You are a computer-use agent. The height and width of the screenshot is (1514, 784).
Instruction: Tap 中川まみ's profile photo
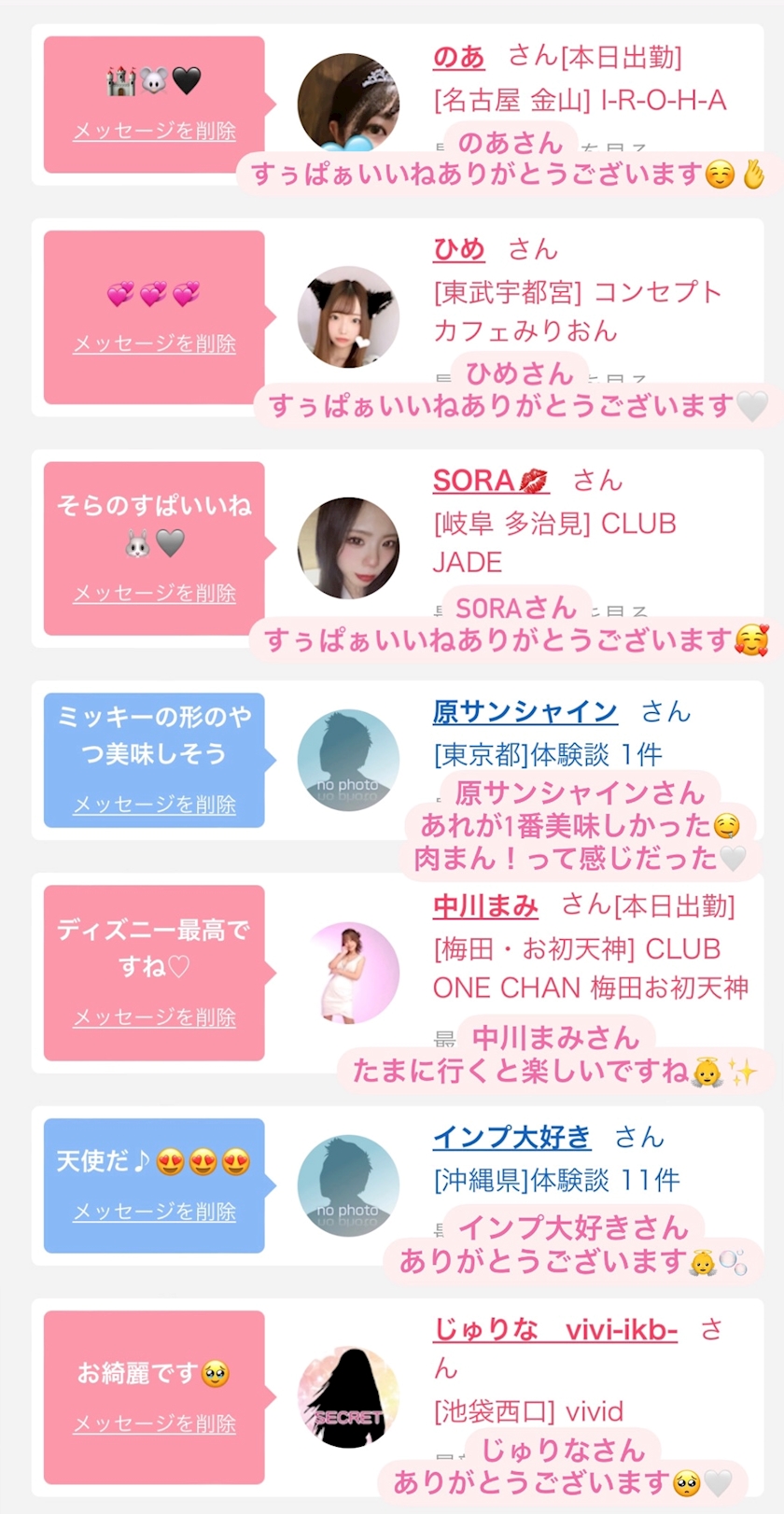pyautogui.click(x=348, y=974)
